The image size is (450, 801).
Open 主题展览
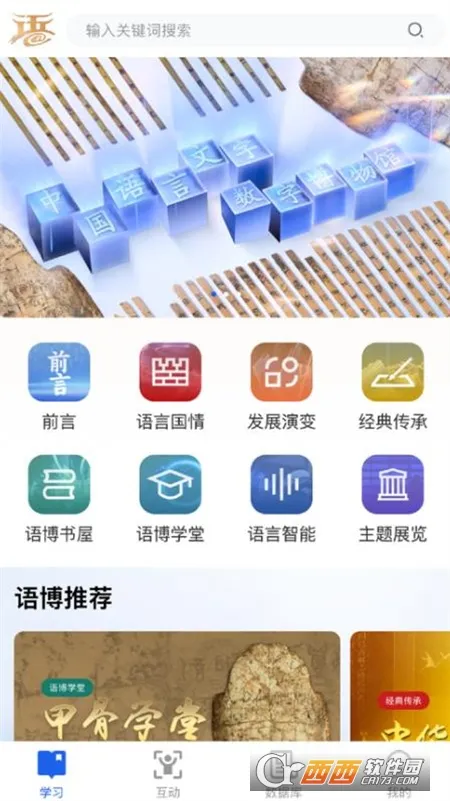393,499
